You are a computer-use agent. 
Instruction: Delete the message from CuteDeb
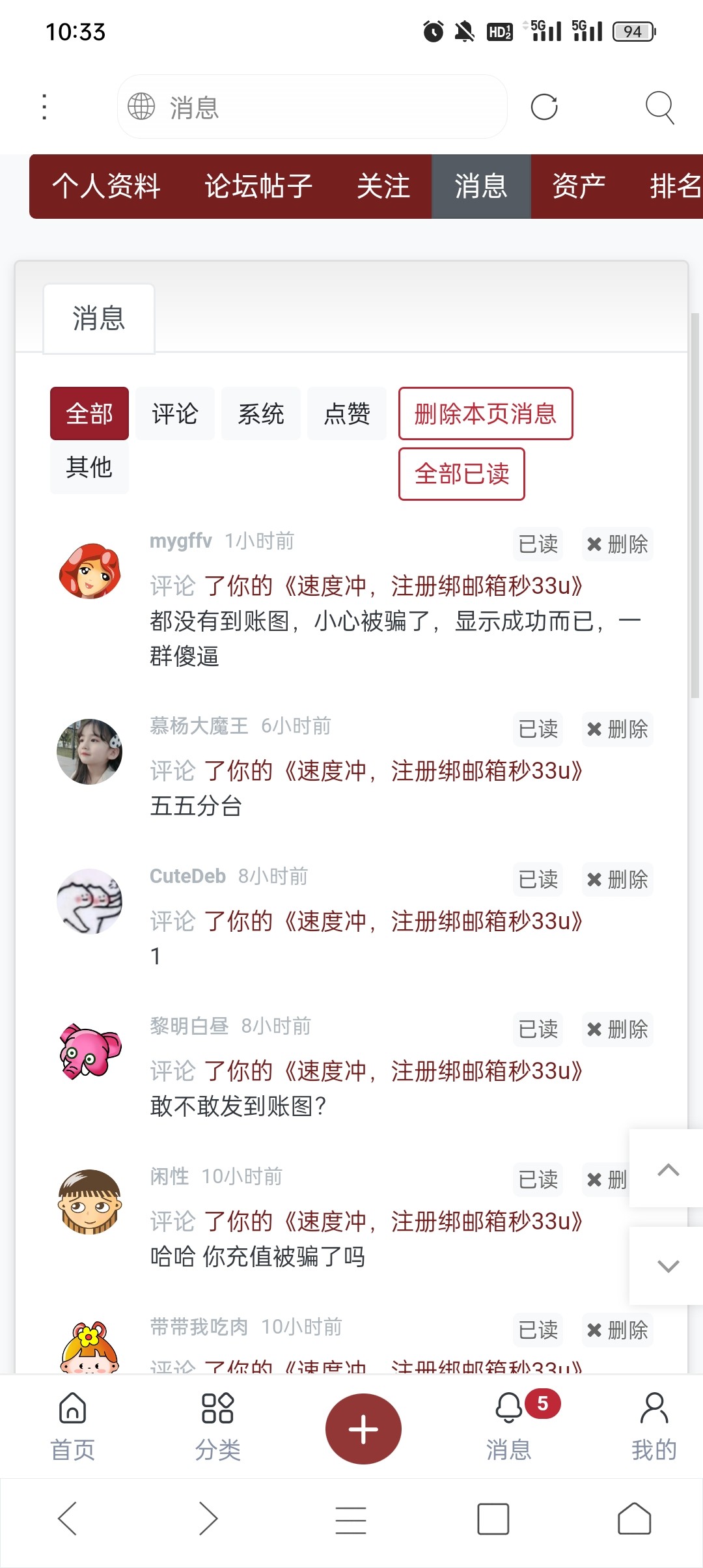pyautogui.click(x=617, y=880)
